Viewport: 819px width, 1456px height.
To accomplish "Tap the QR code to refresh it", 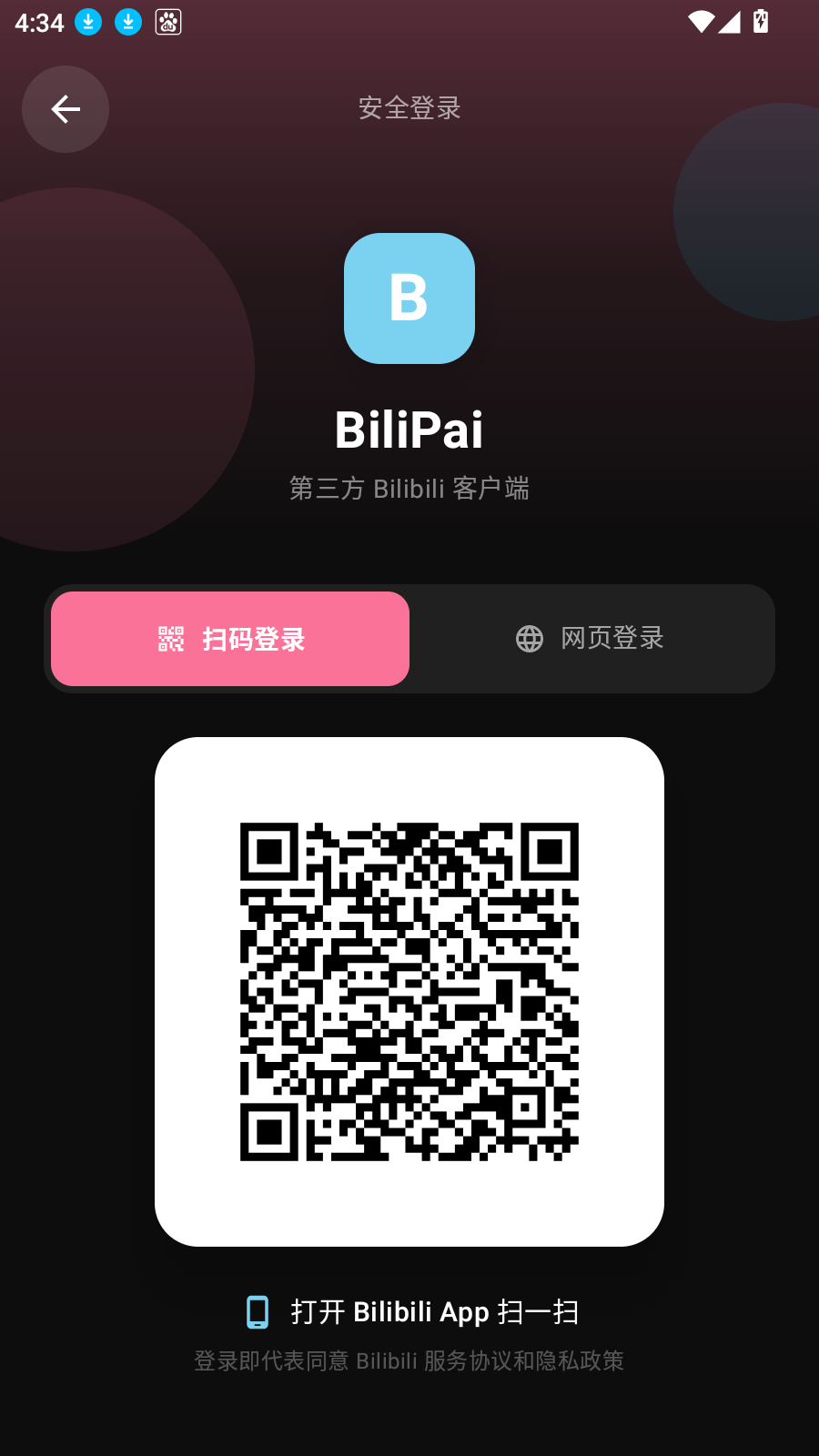I will [409, 992].
